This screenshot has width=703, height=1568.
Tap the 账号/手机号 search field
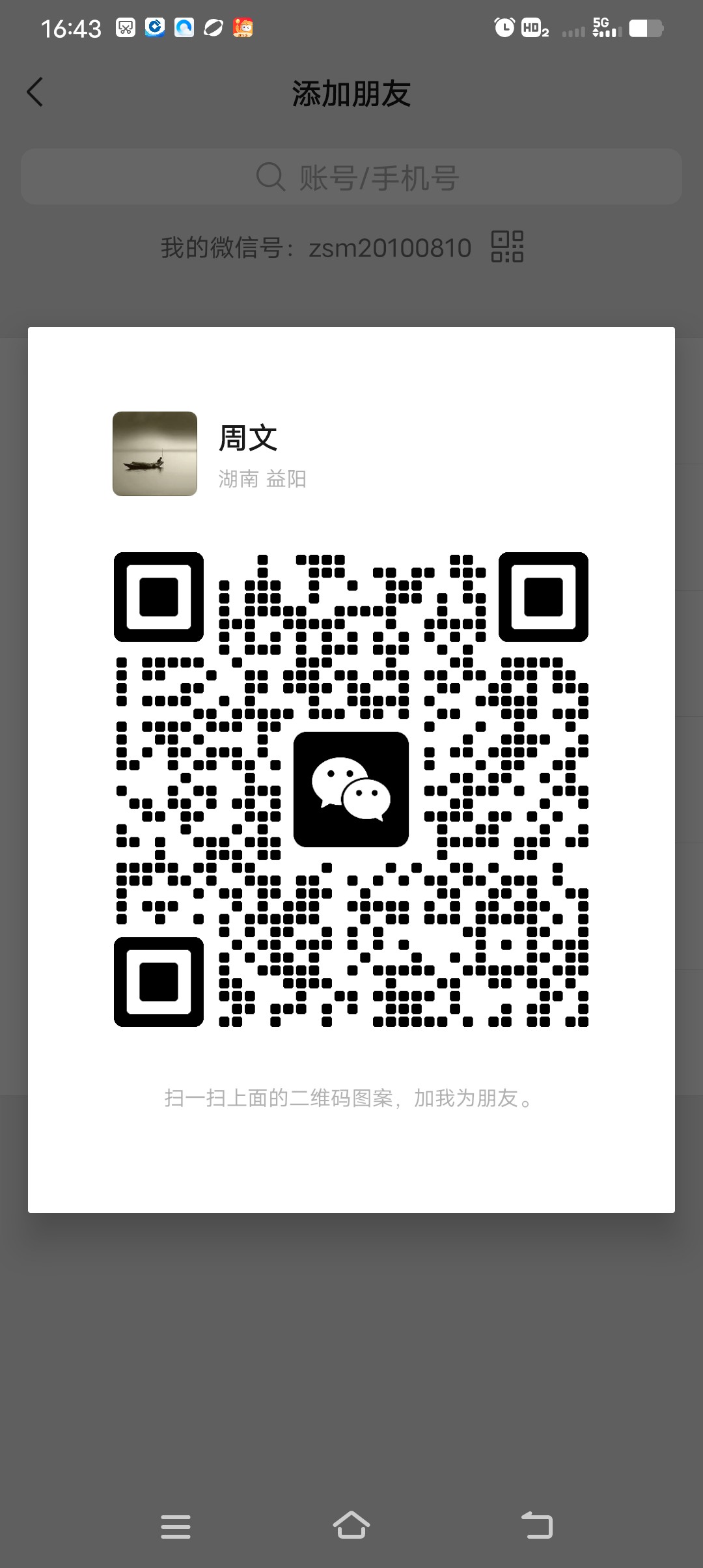(351, 177)
